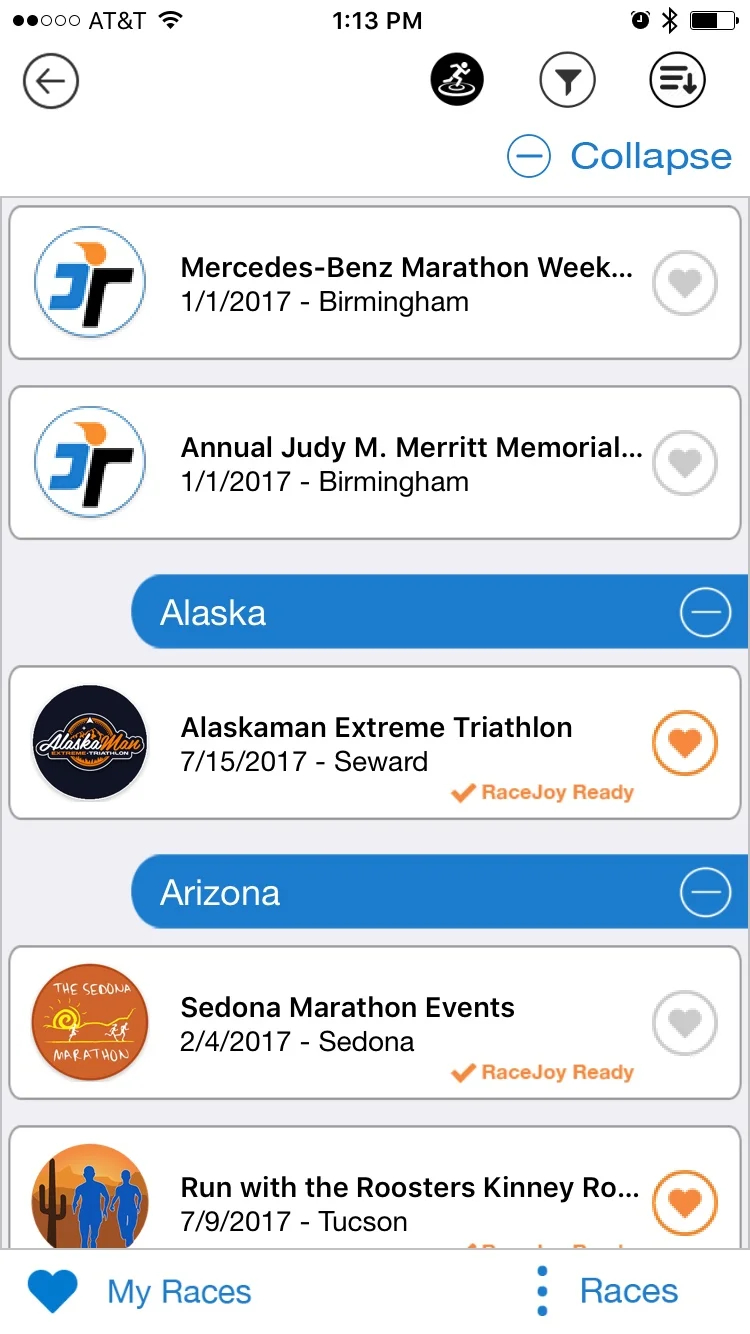Favorite the Judy M. Merritt Memorial race

tap(685, 464)
